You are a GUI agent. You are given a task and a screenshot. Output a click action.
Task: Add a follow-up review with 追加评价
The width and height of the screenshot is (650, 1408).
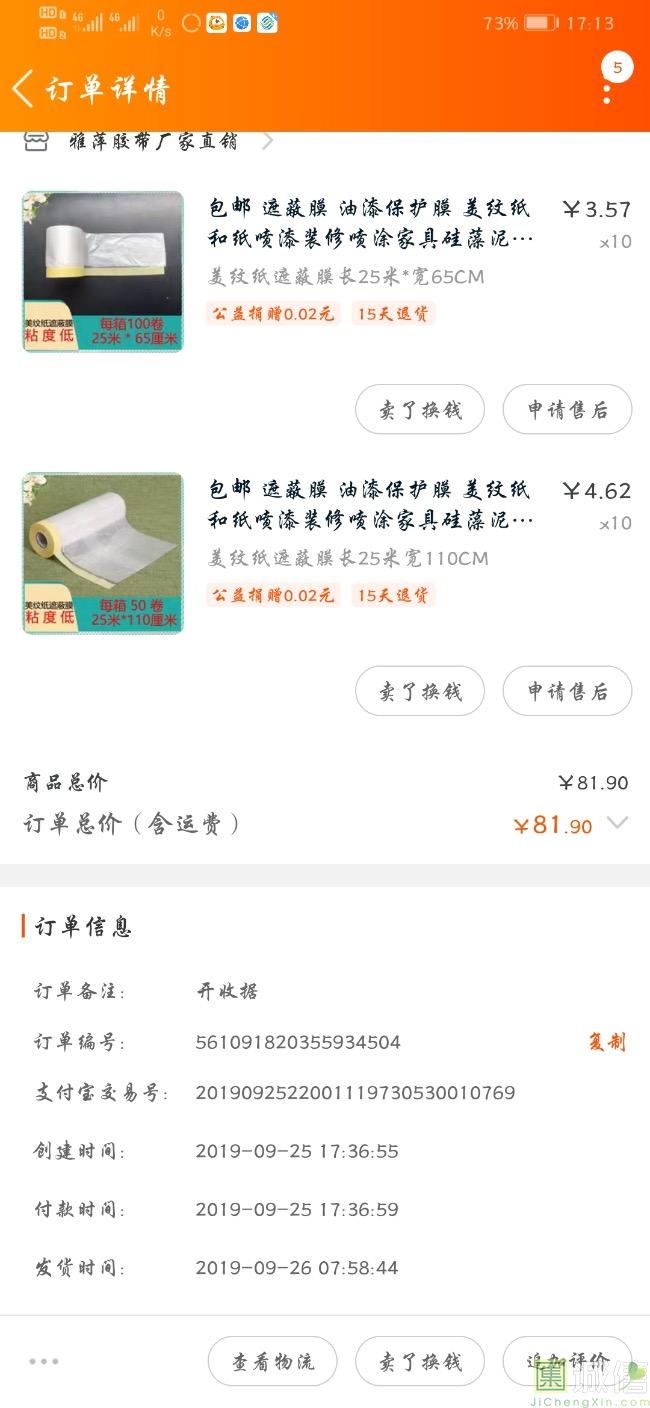pyautogui.click(x=567, y=1361)
